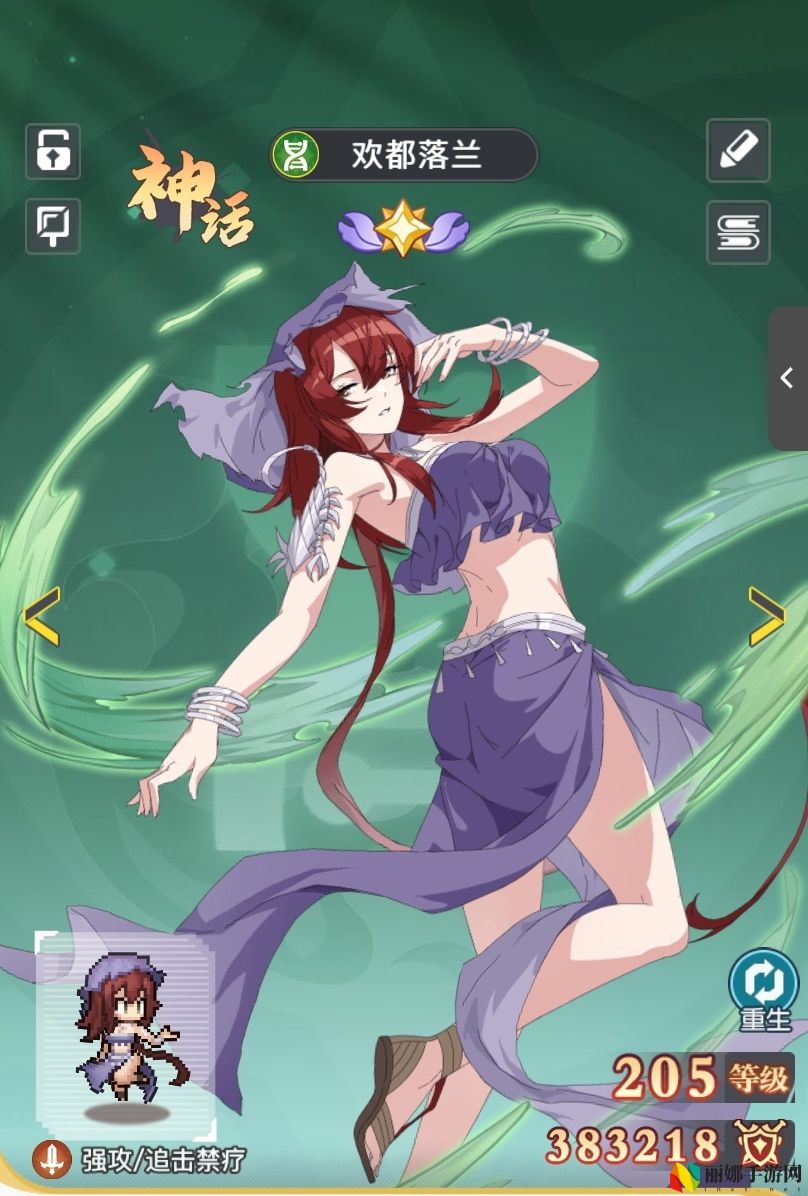
Task: Go to the next character
Action: click(766, 615)
